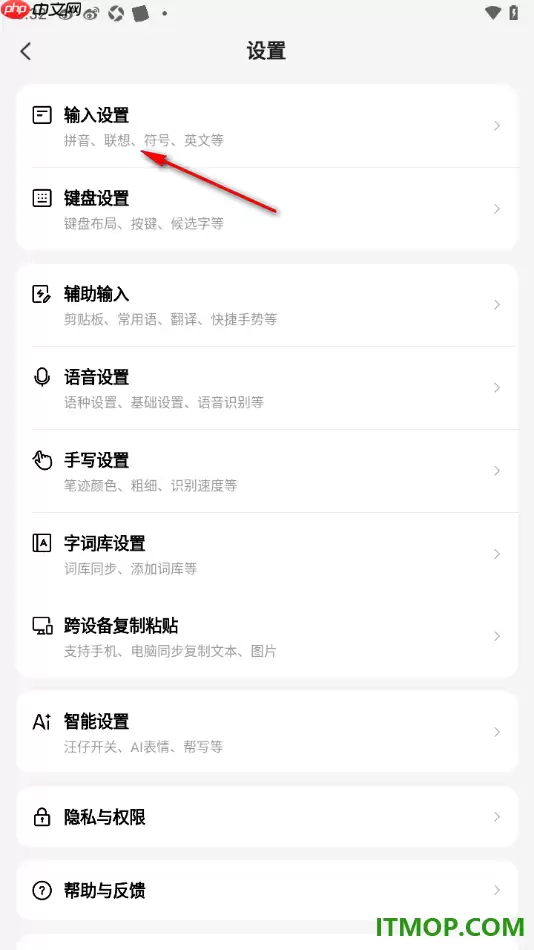Open 帮助与反馈 help and feedback

[x=267, y=890]
